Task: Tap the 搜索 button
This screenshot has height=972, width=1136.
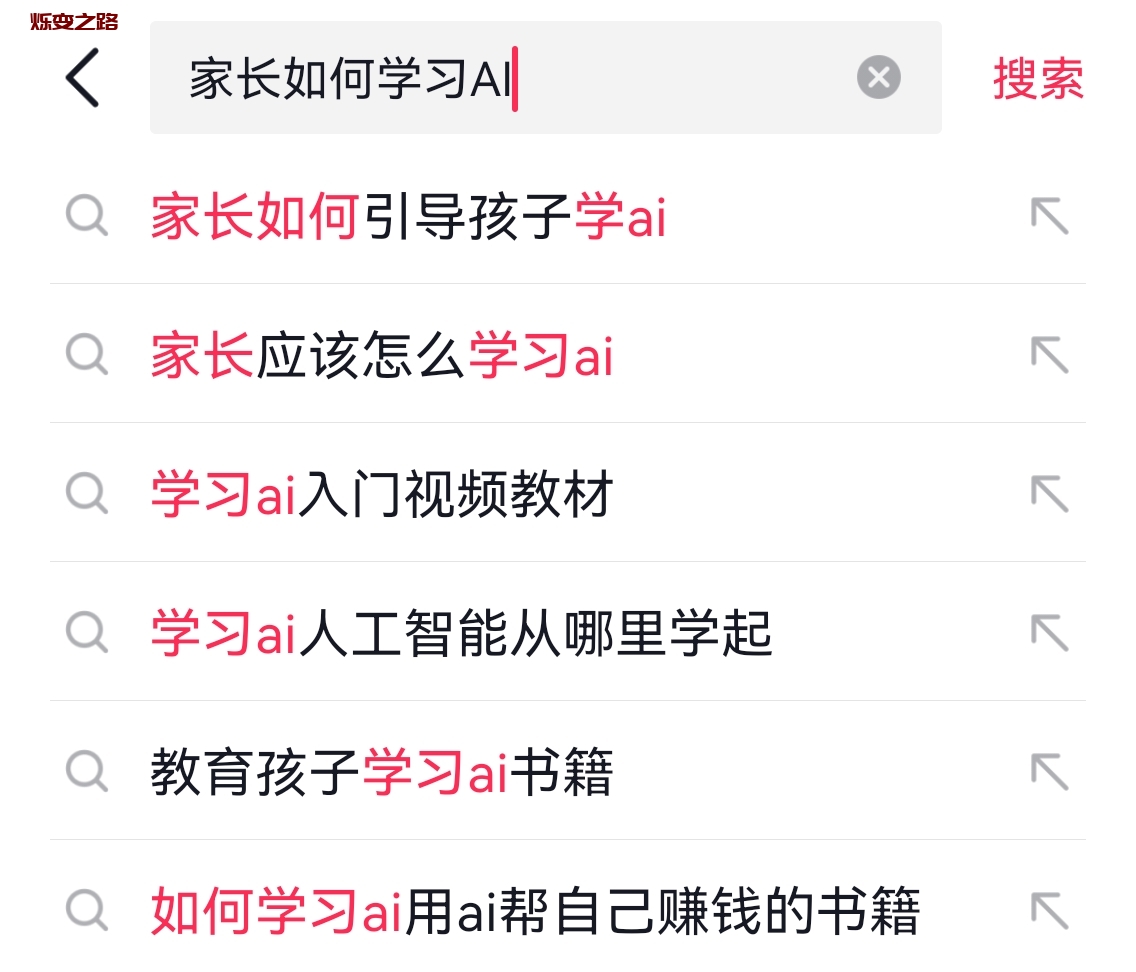Action: pyautogui.click(x=1038, y=78)
